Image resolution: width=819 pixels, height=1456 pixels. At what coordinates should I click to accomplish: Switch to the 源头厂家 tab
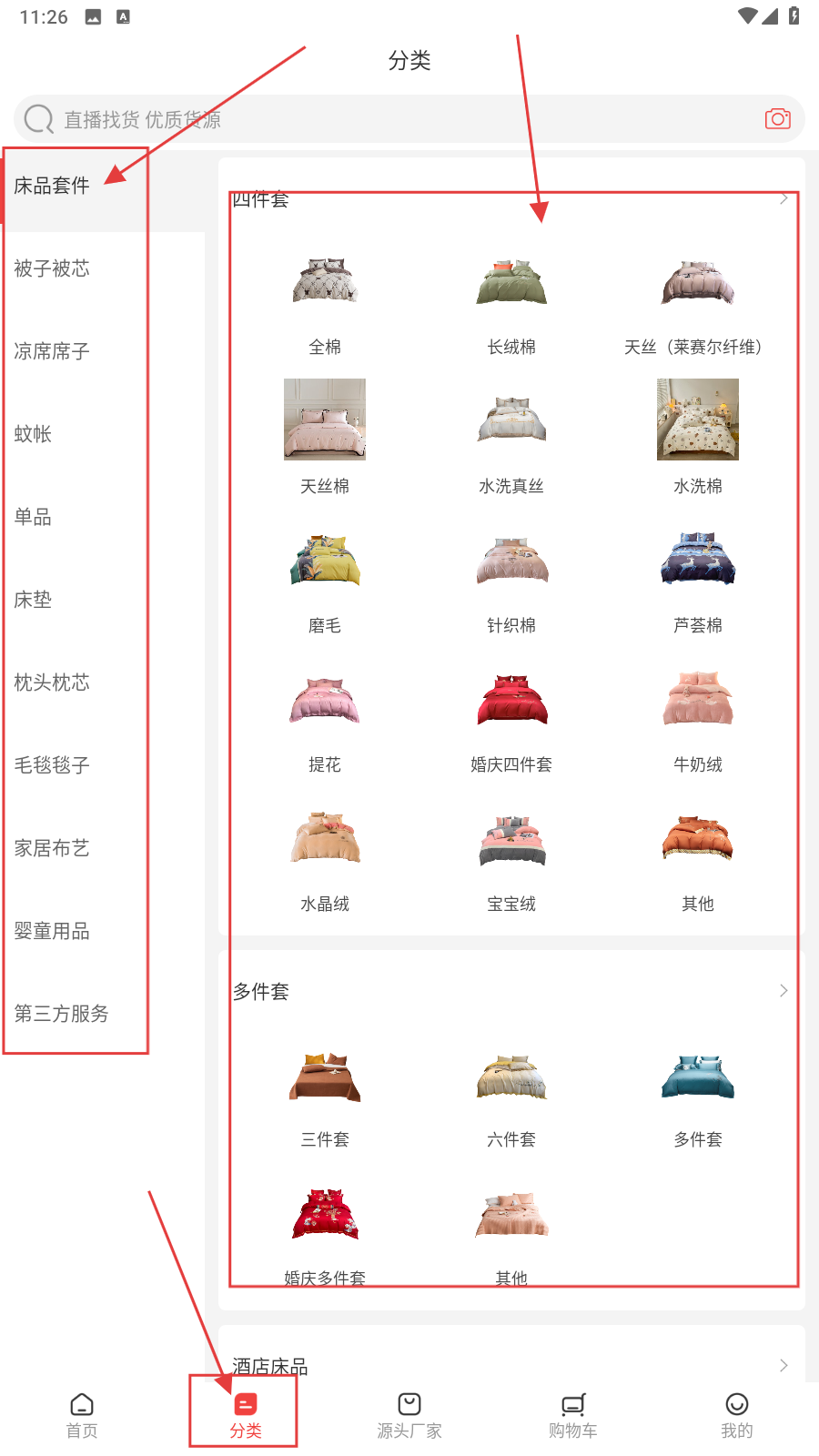pos(409,1415)
